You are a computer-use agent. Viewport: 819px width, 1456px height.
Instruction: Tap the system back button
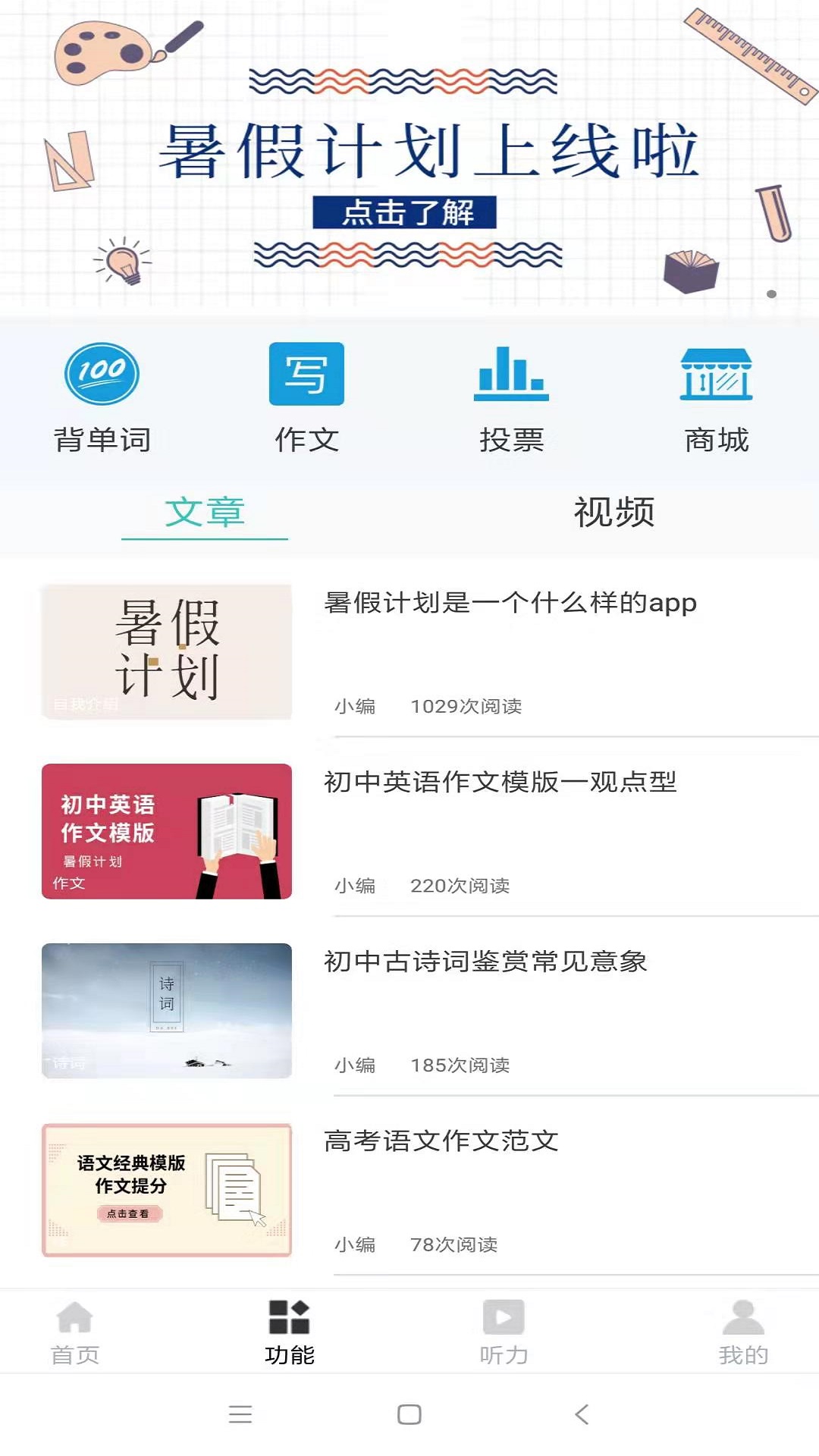tap(582, 1414)
